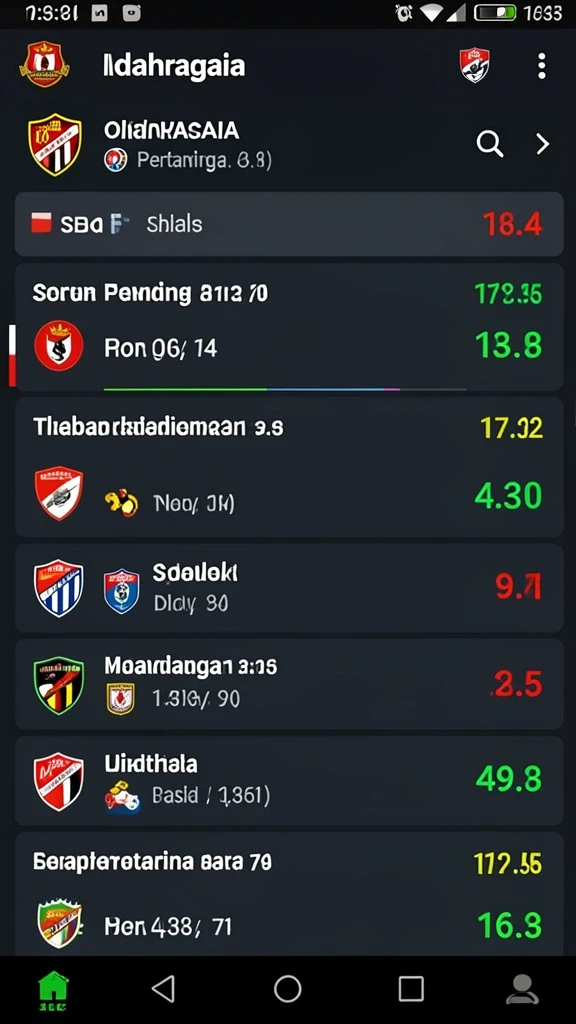Open the Moardangan match card

point(289,684)
